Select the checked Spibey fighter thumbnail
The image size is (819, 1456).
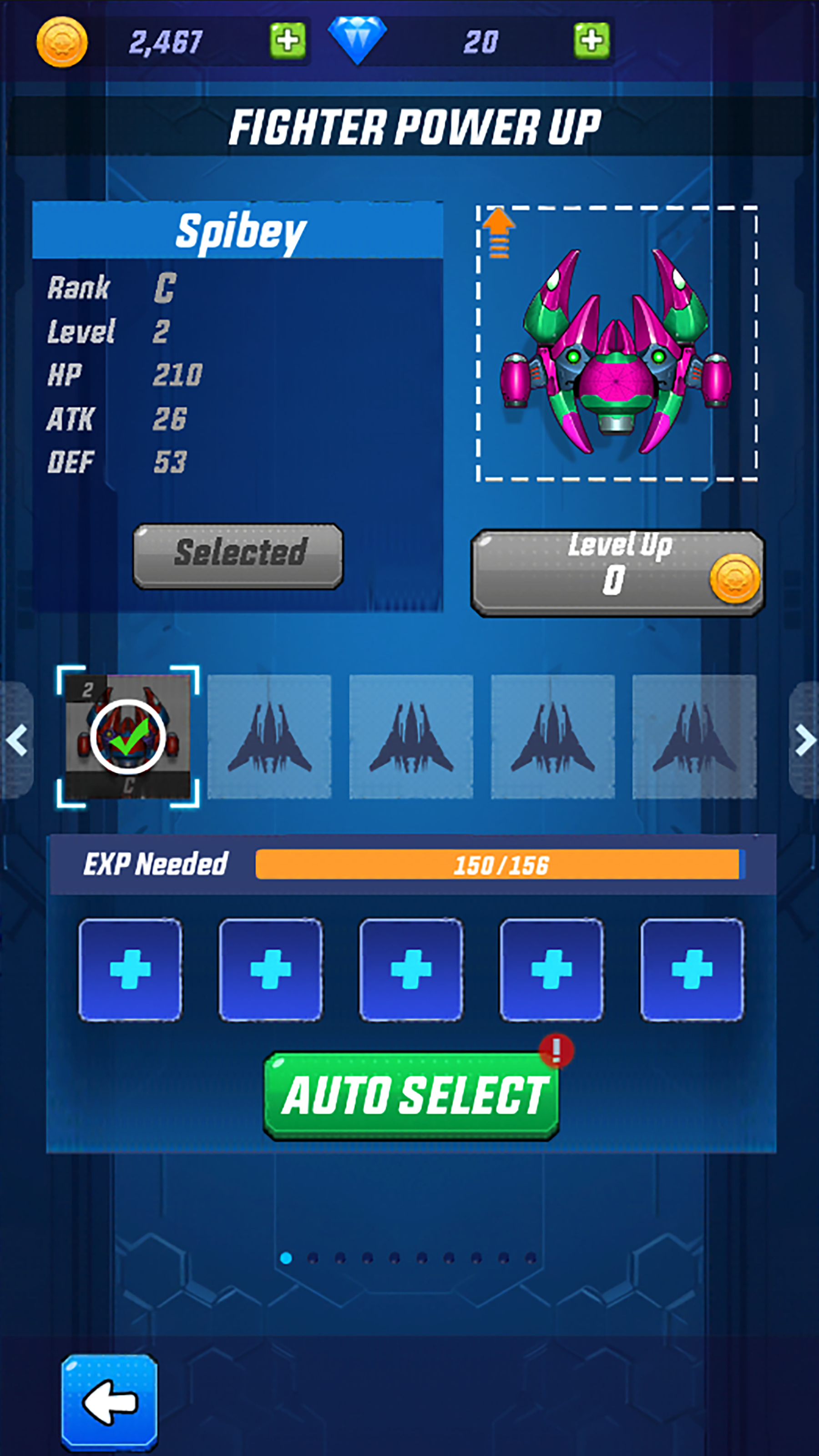128,736
